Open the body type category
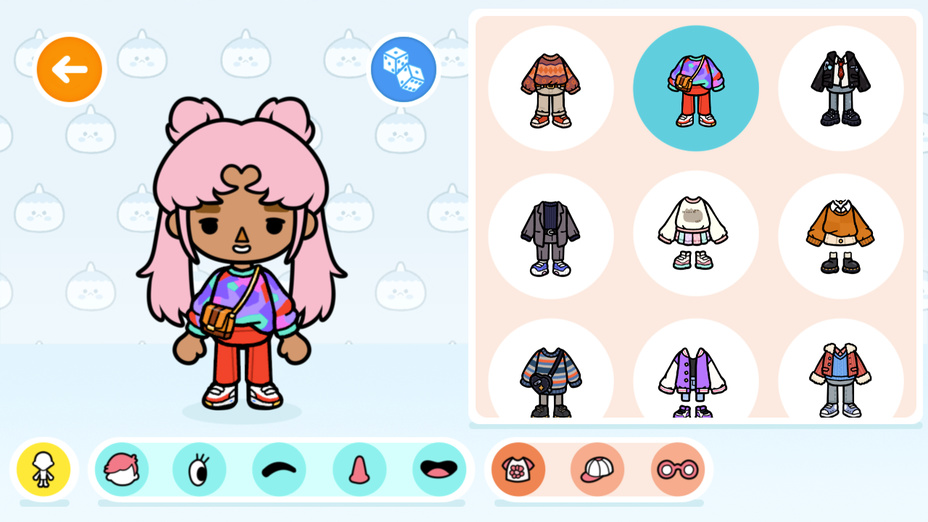Viewport: 928px width, 522px height. 44,470
